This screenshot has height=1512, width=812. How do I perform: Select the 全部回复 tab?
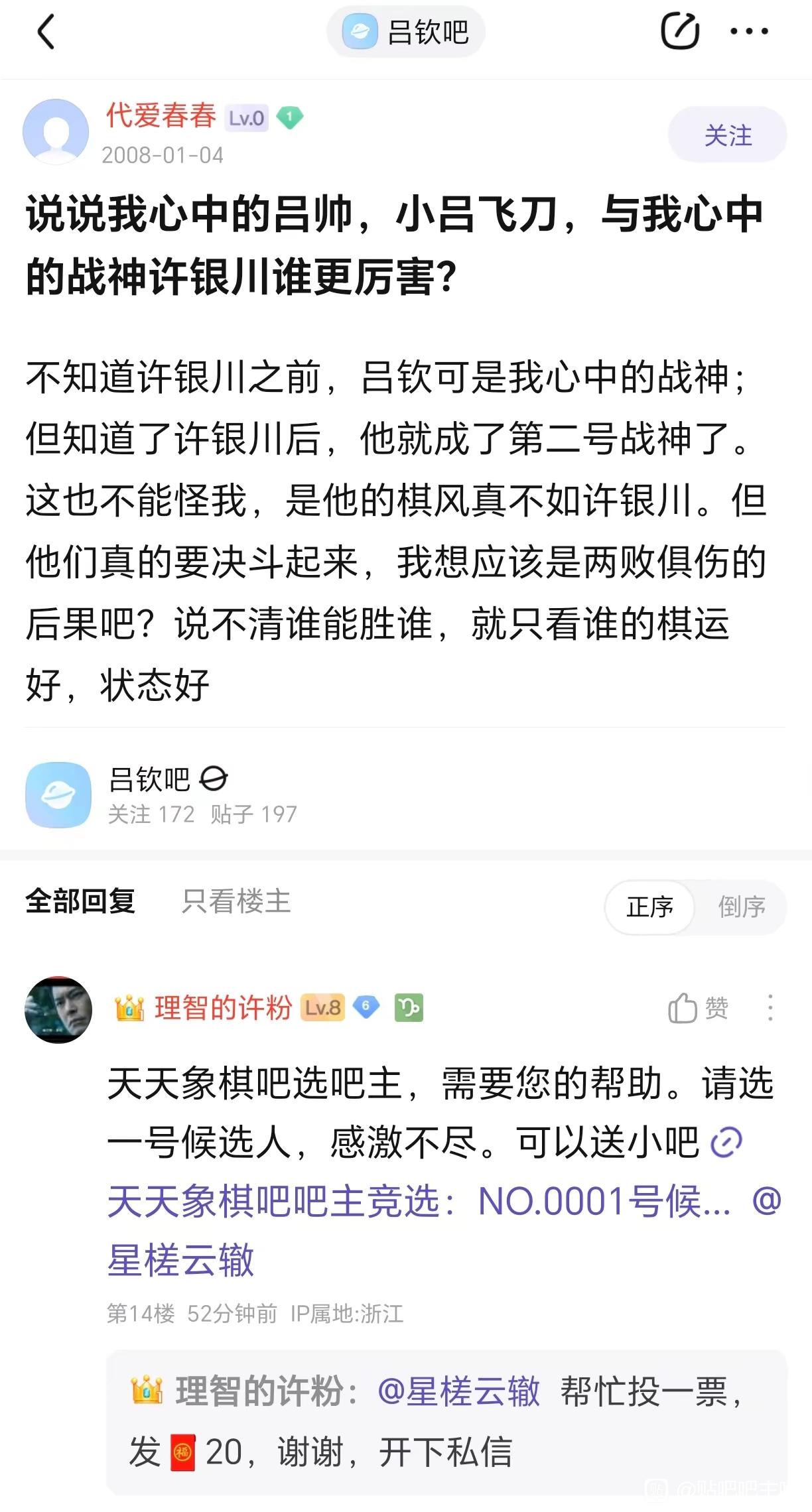(80, 901)
